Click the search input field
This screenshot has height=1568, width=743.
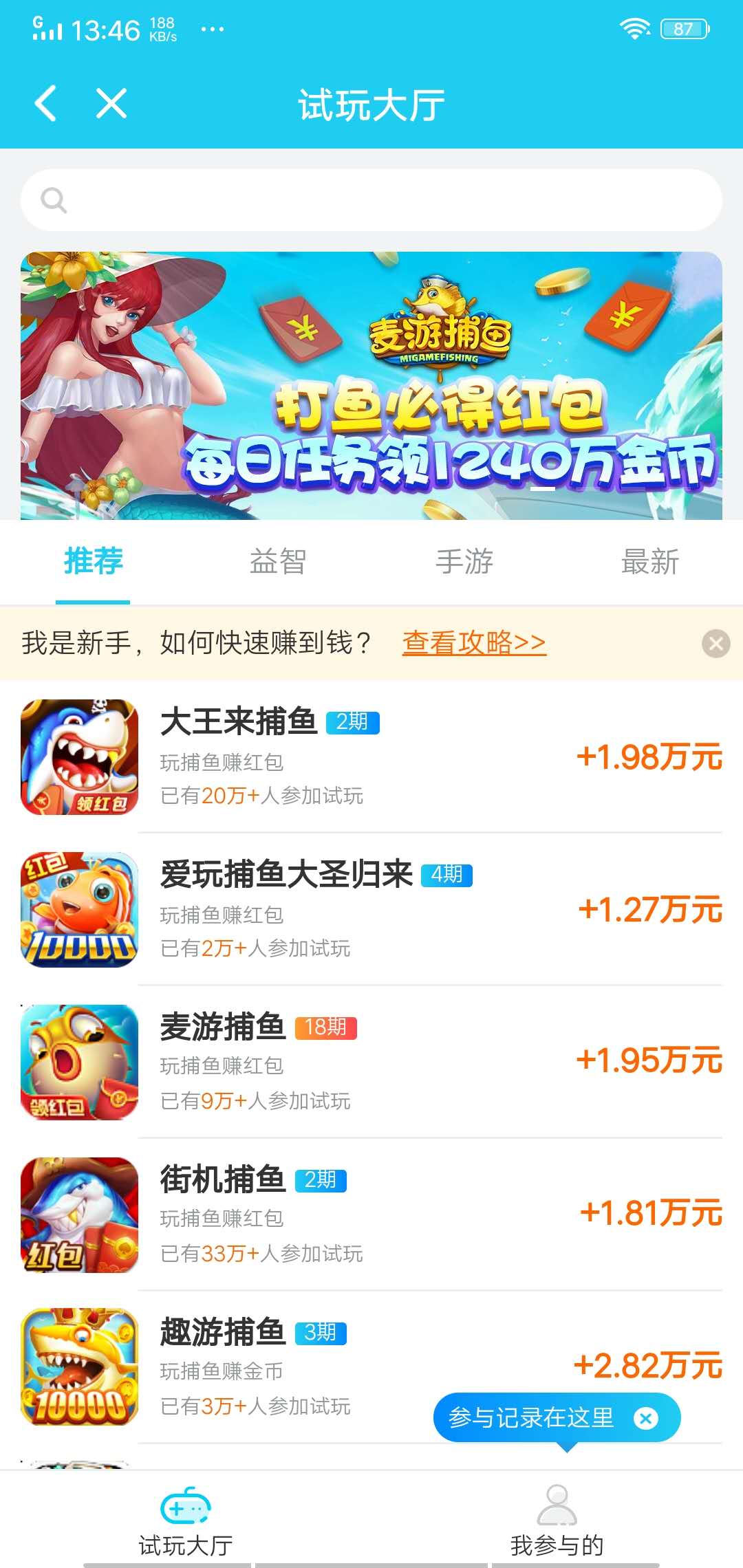click(371, 201)
